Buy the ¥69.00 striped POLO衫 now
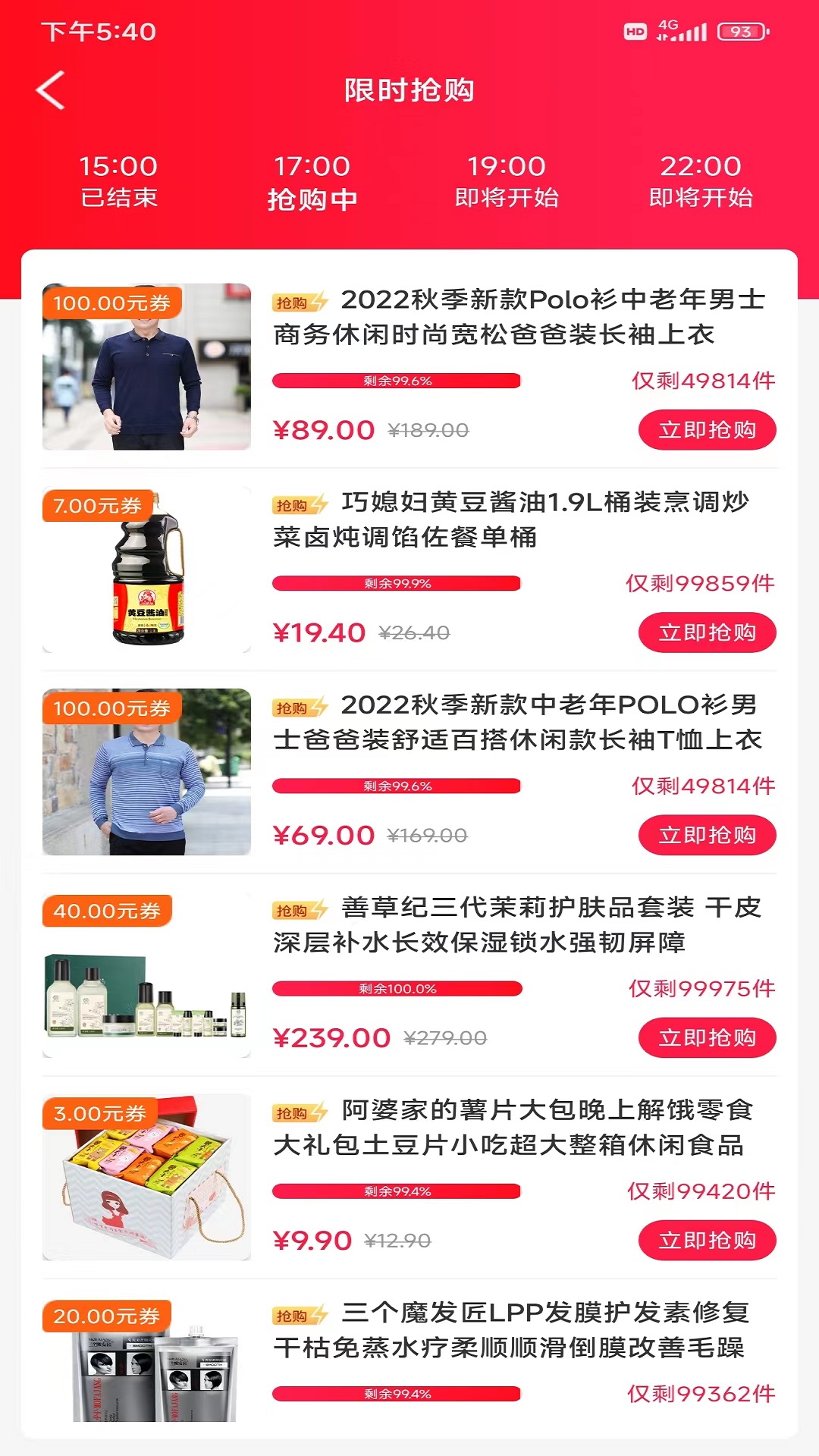This screenshot has width=819, height=1456. pos(707,835)
